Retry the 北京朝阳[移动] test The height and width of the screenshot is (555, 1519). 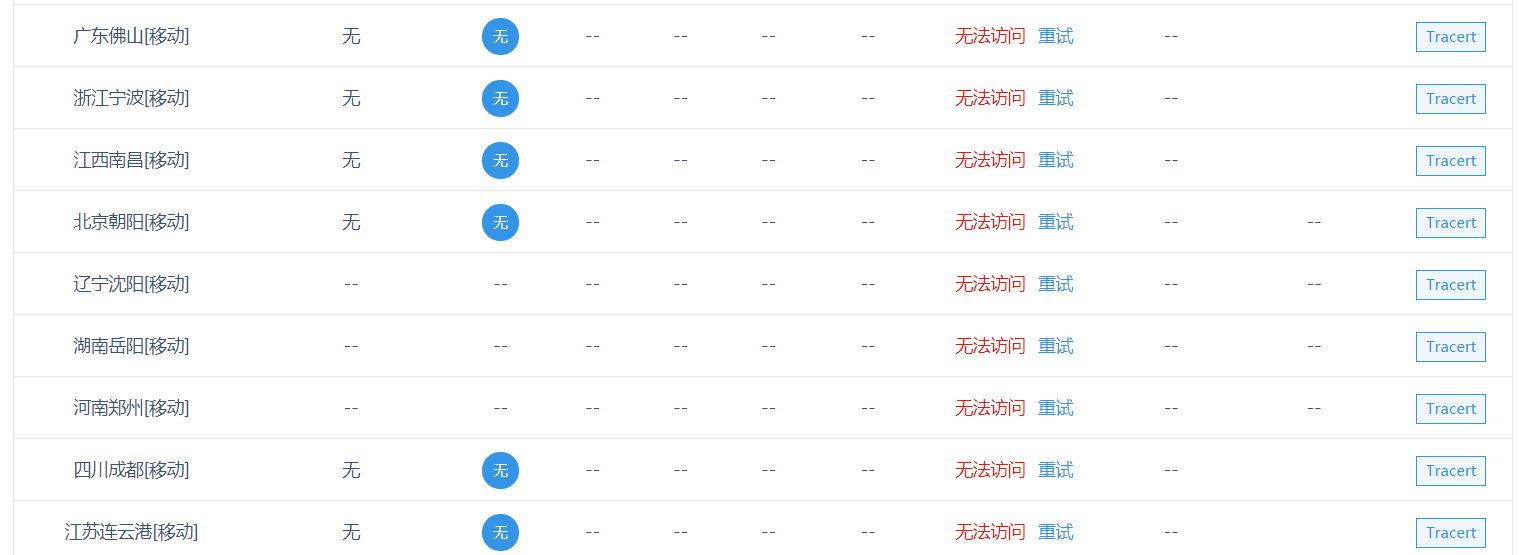(x=1055, y=222)
